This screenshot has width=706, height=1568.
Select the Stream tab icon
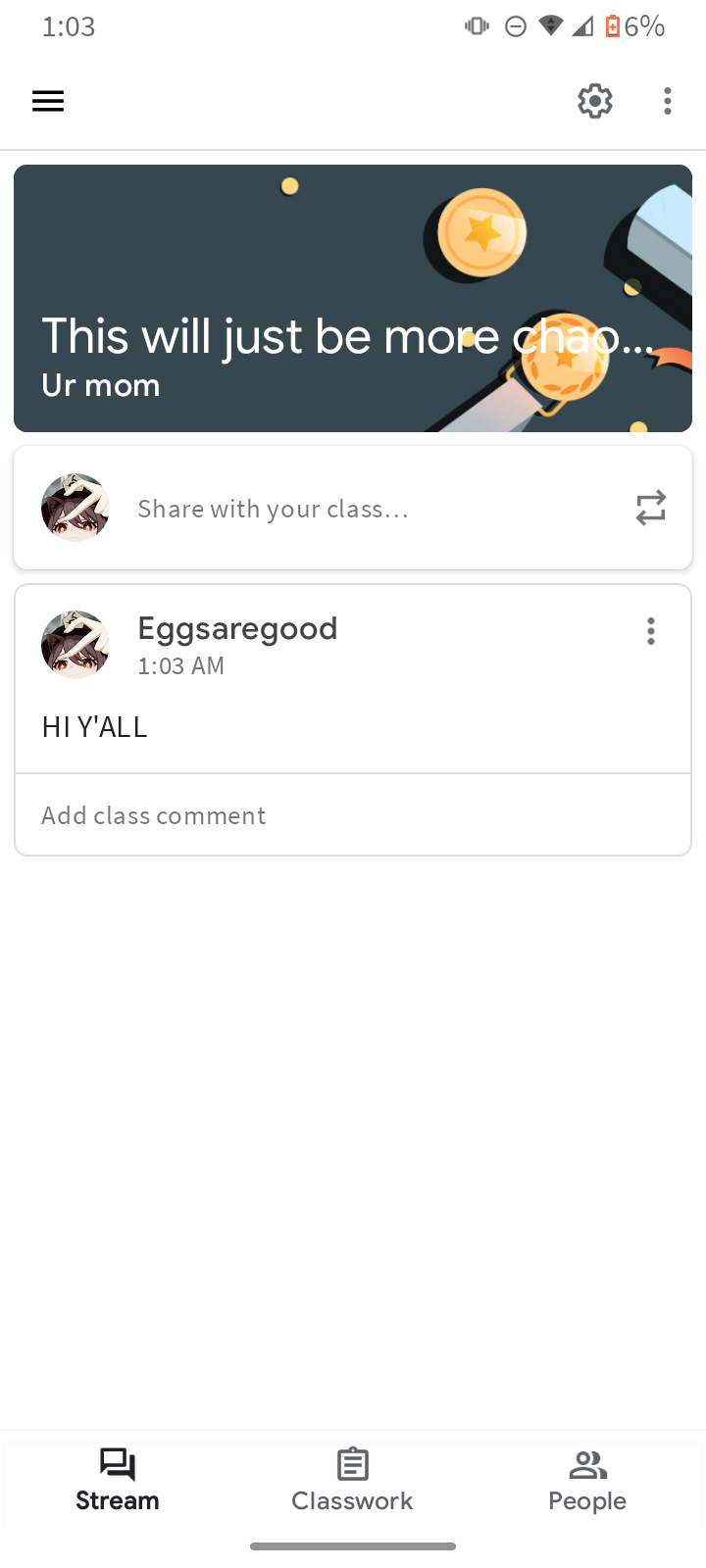point(117,1464)
